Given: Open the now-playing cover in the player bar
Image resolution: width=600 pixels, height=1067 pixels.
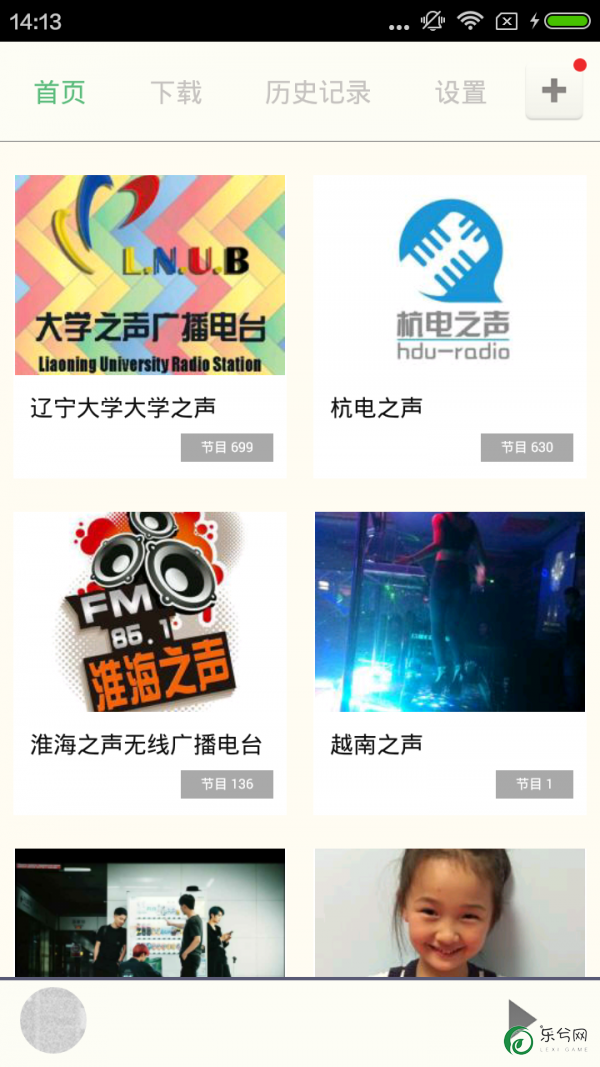Looking at the screenshot, I should pyautogui.click(x=53, y=1020).
